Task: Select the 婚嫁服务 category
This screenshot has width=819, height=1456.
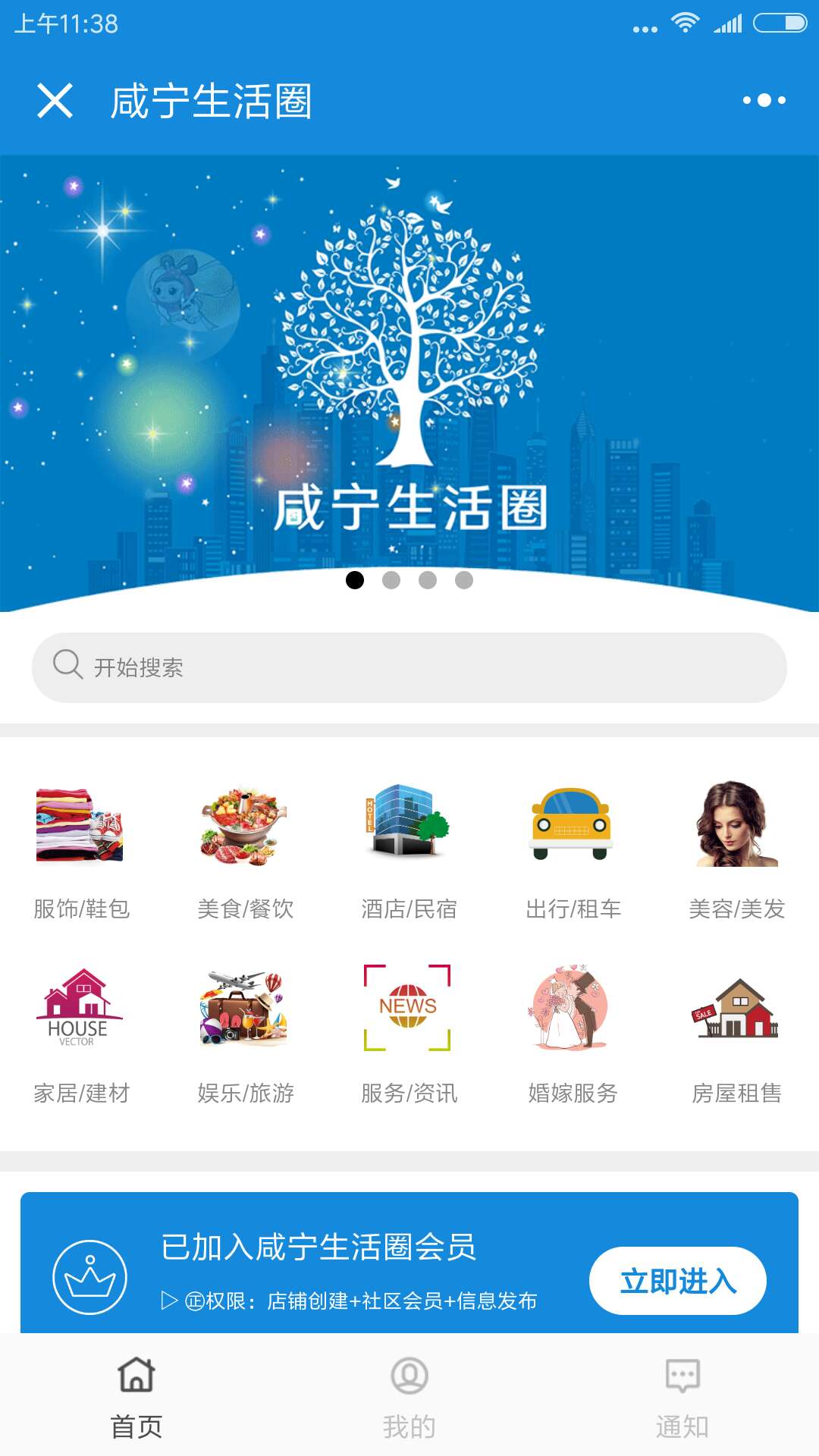Action: (x=573, y=1034)
